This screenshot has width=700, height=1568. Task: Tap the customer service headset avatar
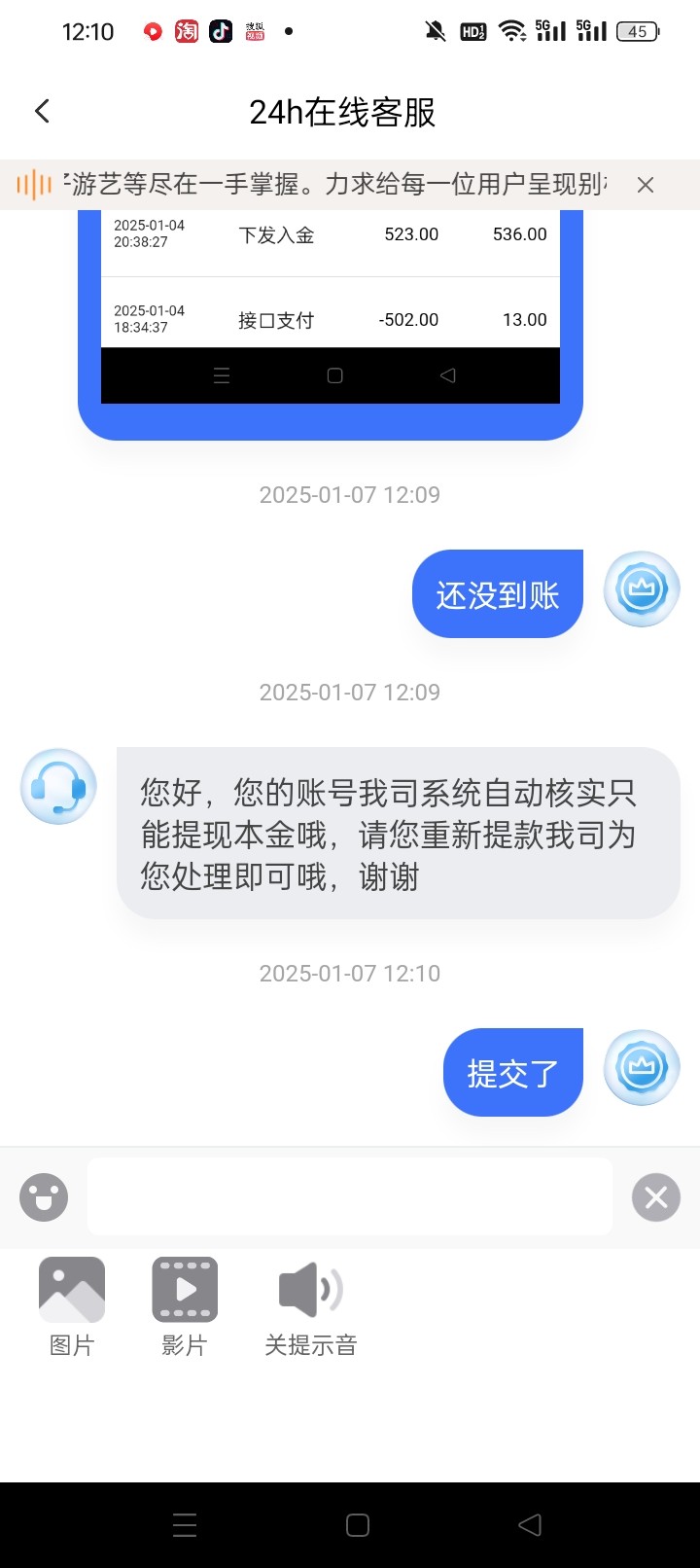click(58, 786)
